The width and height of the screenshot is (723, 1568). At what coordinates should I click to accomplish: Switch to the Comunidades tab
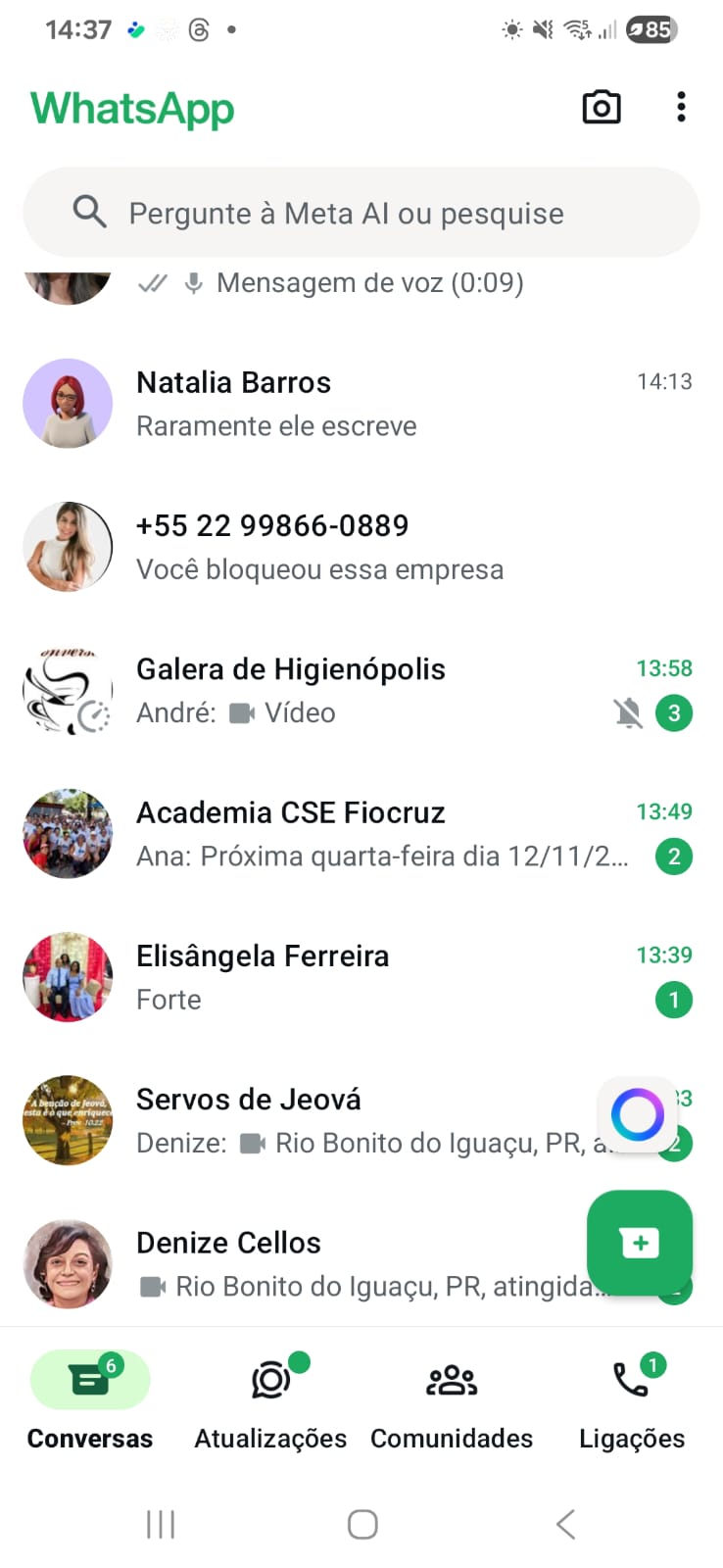[x=452, y=1399]
